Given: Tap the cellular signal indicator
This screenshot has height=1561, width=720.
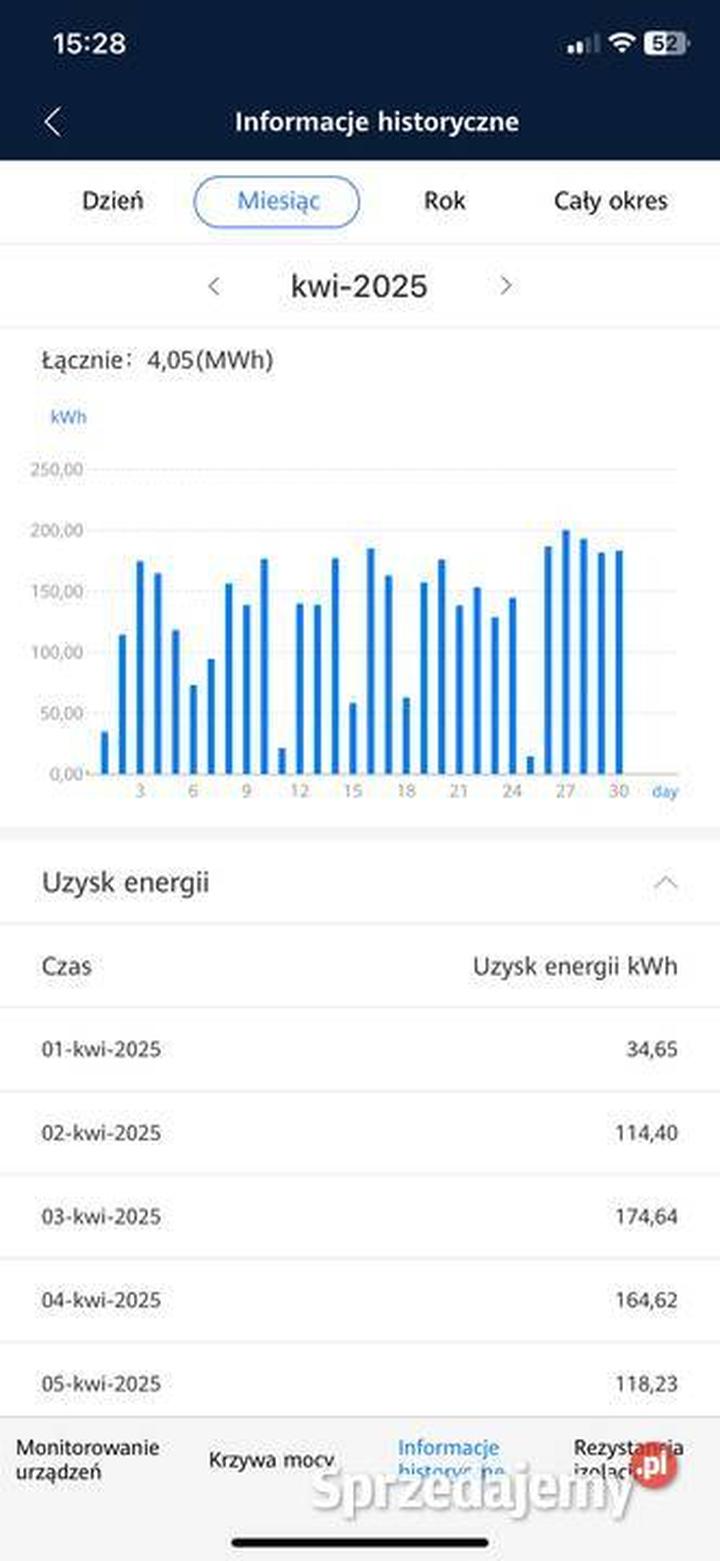Looking at the screenshot, I should [x=578, y=43].
